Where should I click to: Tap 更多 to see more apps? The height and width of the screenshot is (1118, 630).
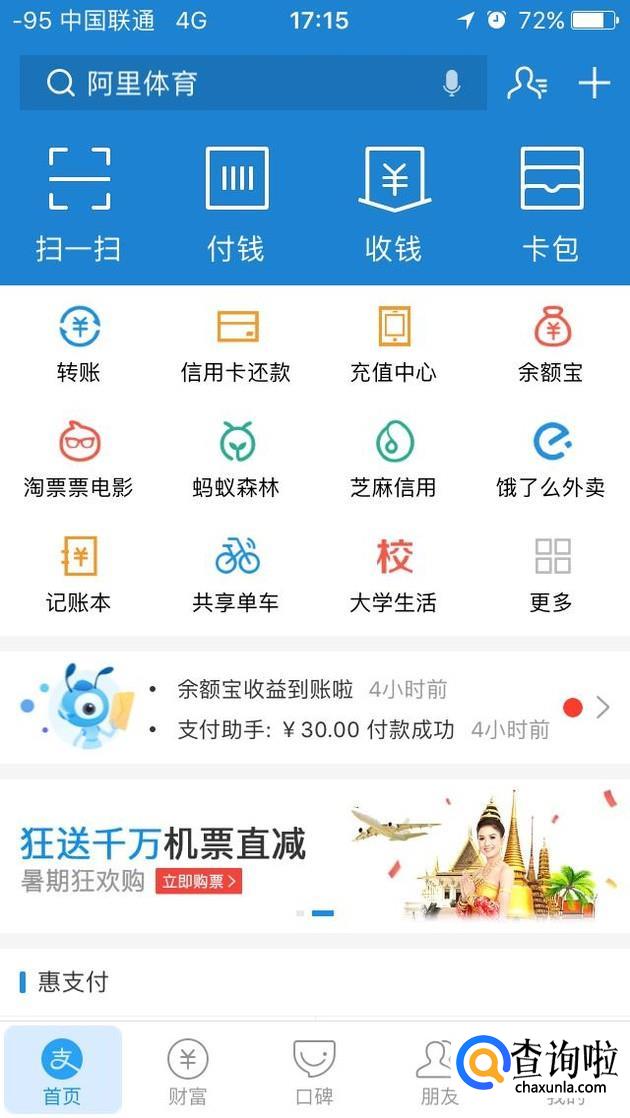point(551,575)
